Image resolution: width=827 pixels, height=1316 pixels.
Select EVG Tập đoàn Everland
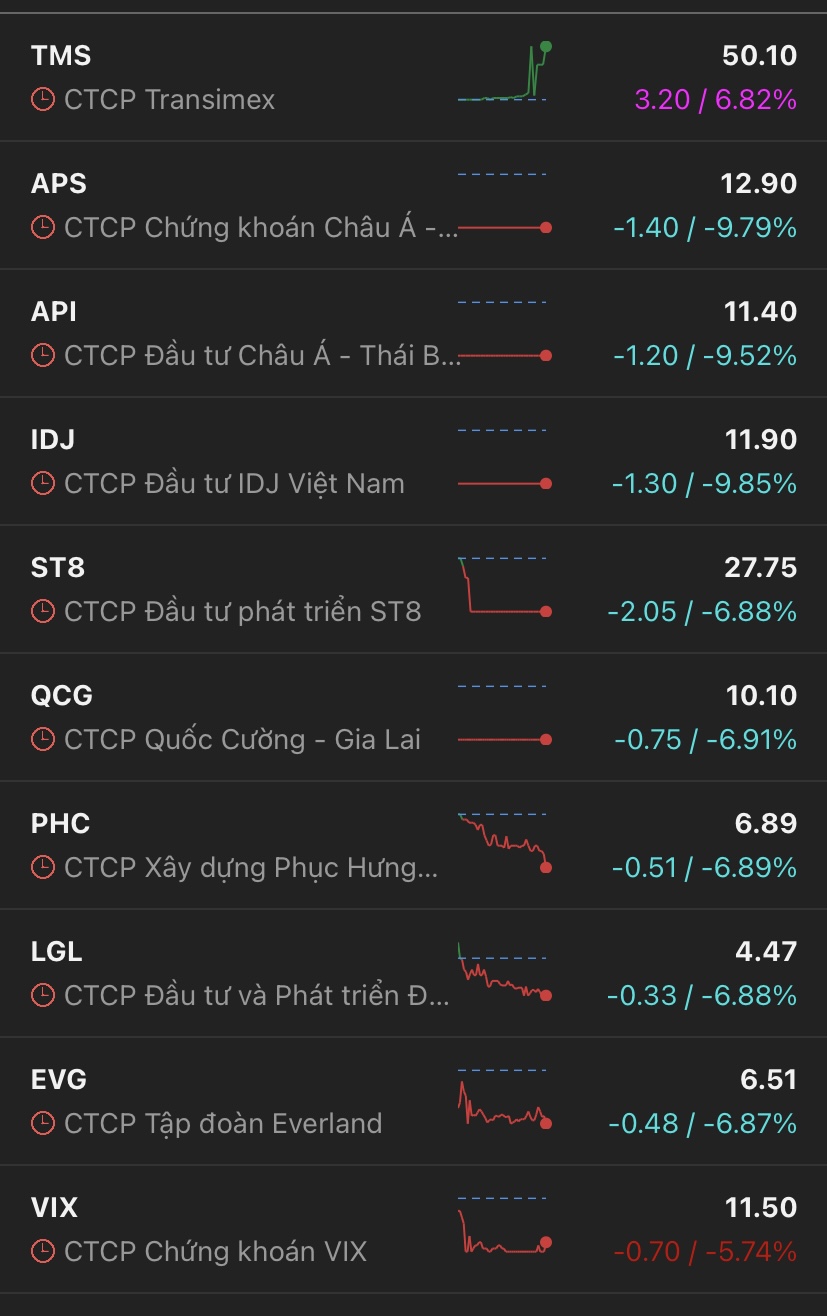coord(413,1101)
